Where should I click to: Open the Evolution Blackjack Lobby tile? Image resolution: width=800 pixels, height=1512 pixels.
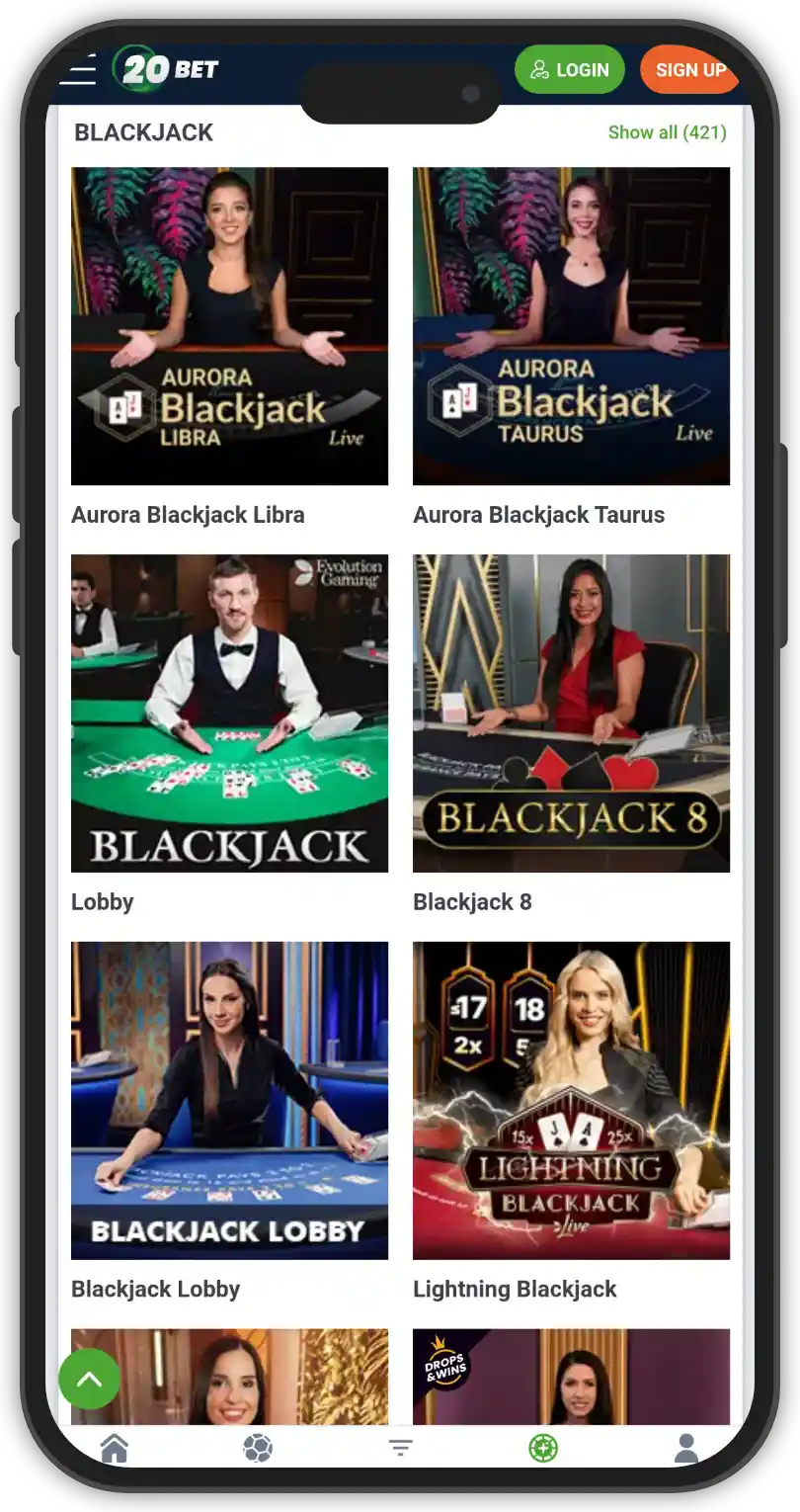click(229, 714)
